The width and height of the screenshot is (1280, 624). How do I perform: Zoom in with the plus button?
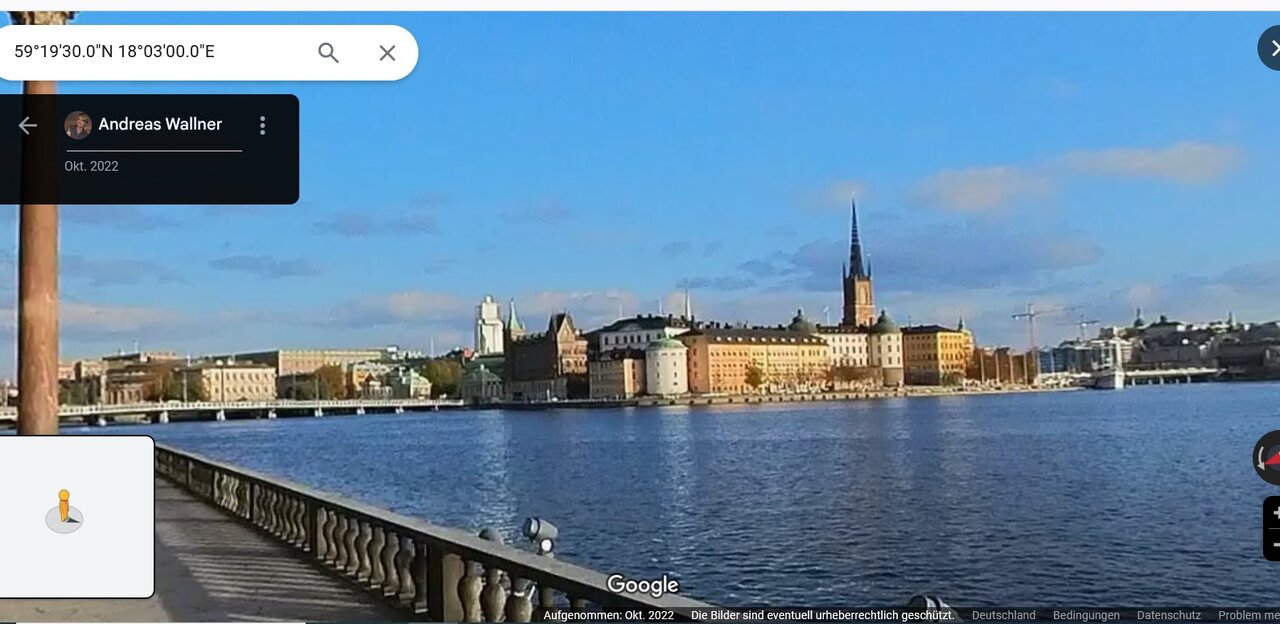pos(1273,512)
